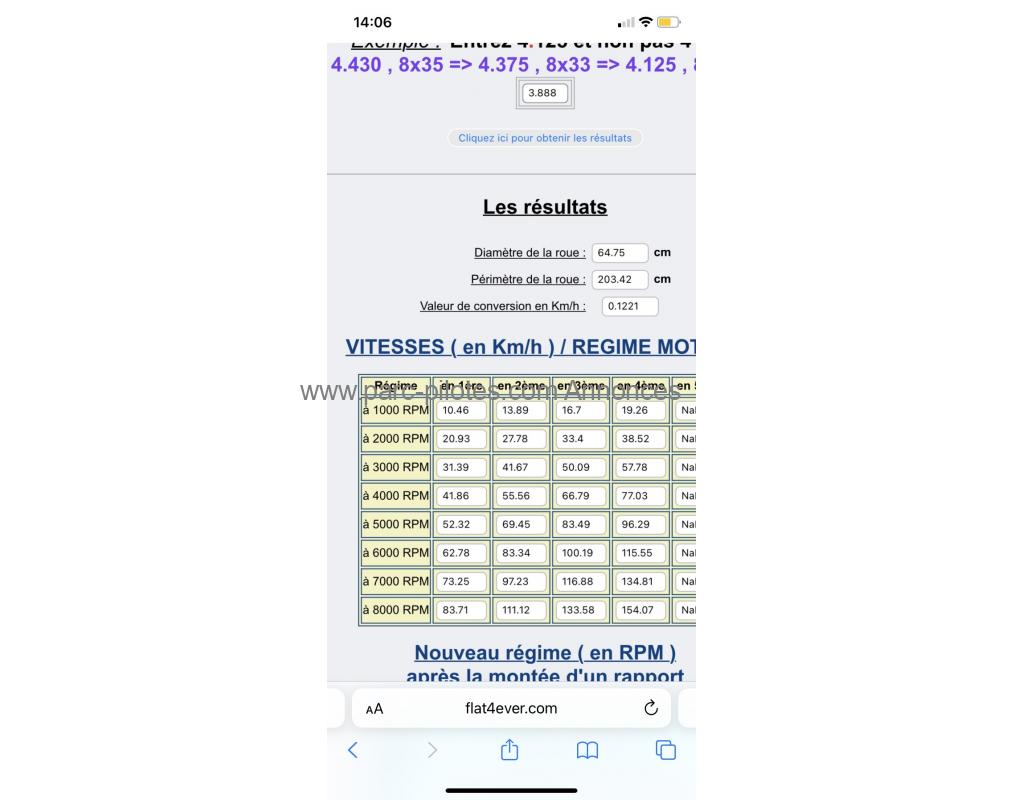Tap 'Cliquez ici pour obtenir les résultats' button

(x=545, y=138)
